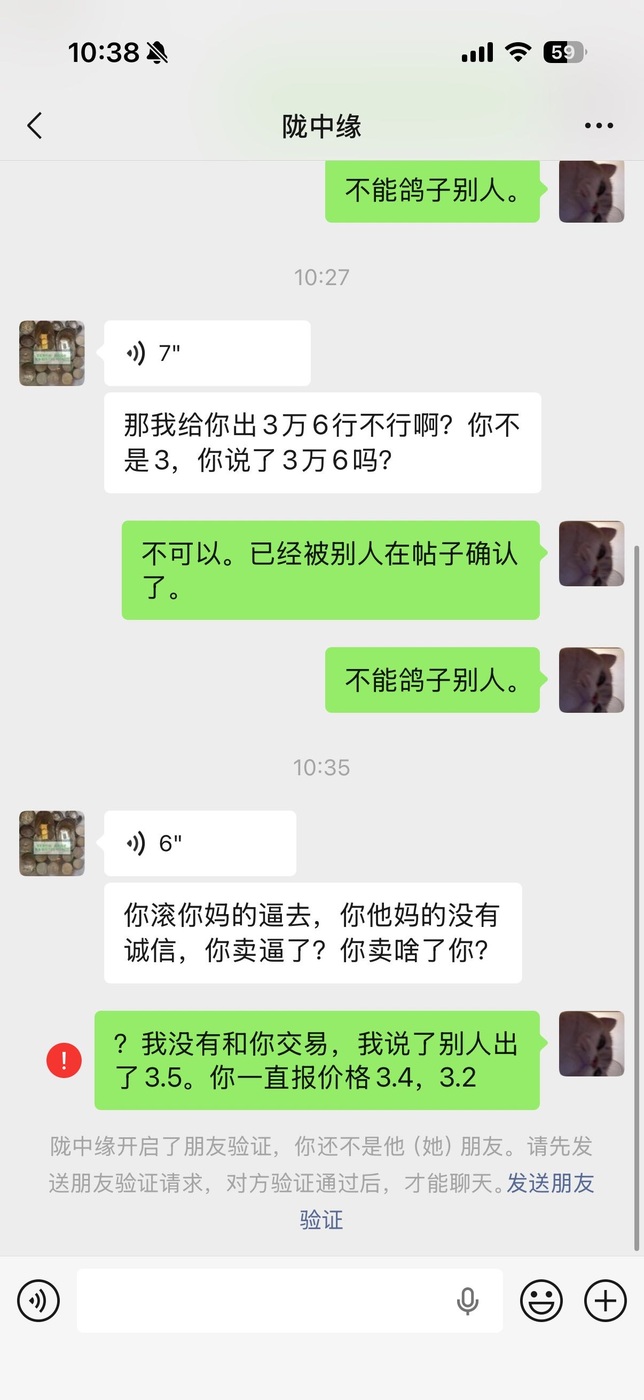
Task: Play the 6-second voice message
Action: tap(199, 843)
